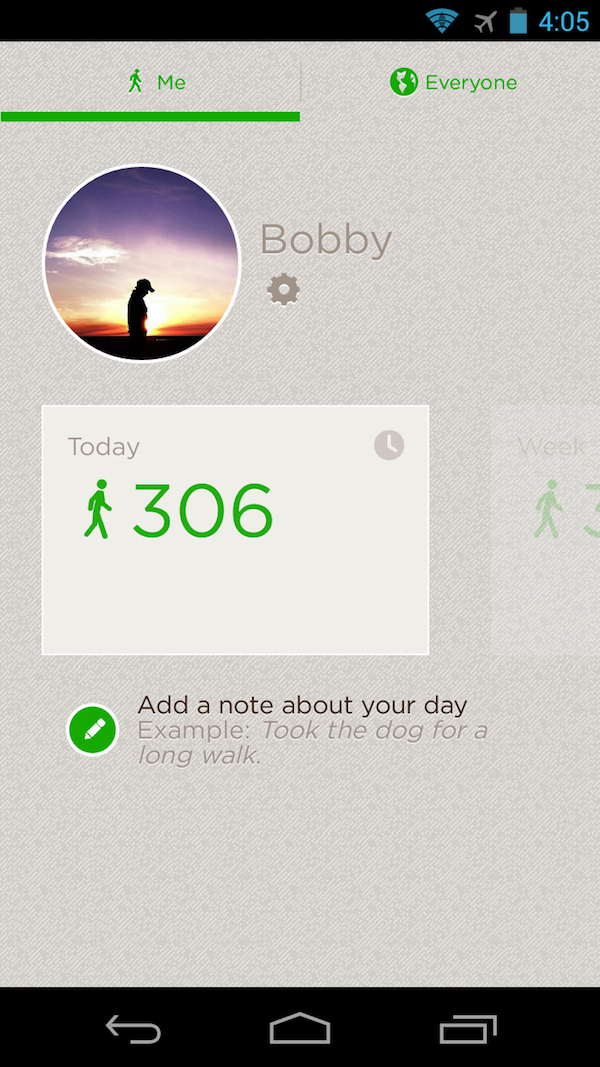Switch to the Everyone tab
Image resolution: width=600 pixels, height=1067 pixels.
click(453, 83)
